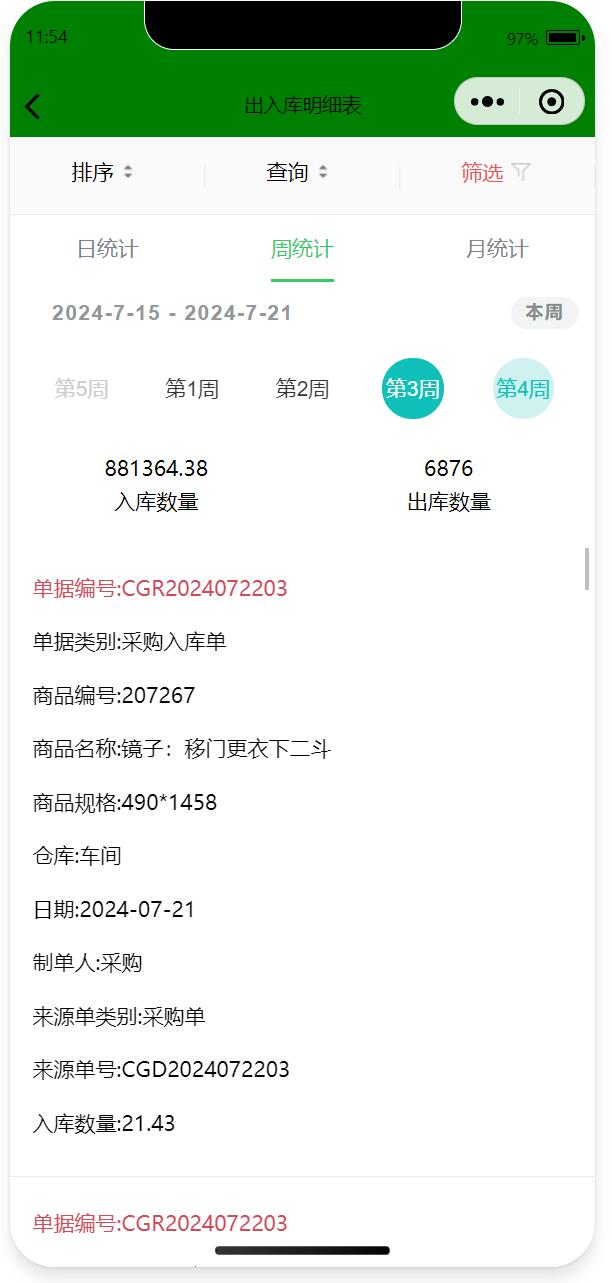Select 第2周
Screen dimensions: 612x1283
(x=302, y=389)
